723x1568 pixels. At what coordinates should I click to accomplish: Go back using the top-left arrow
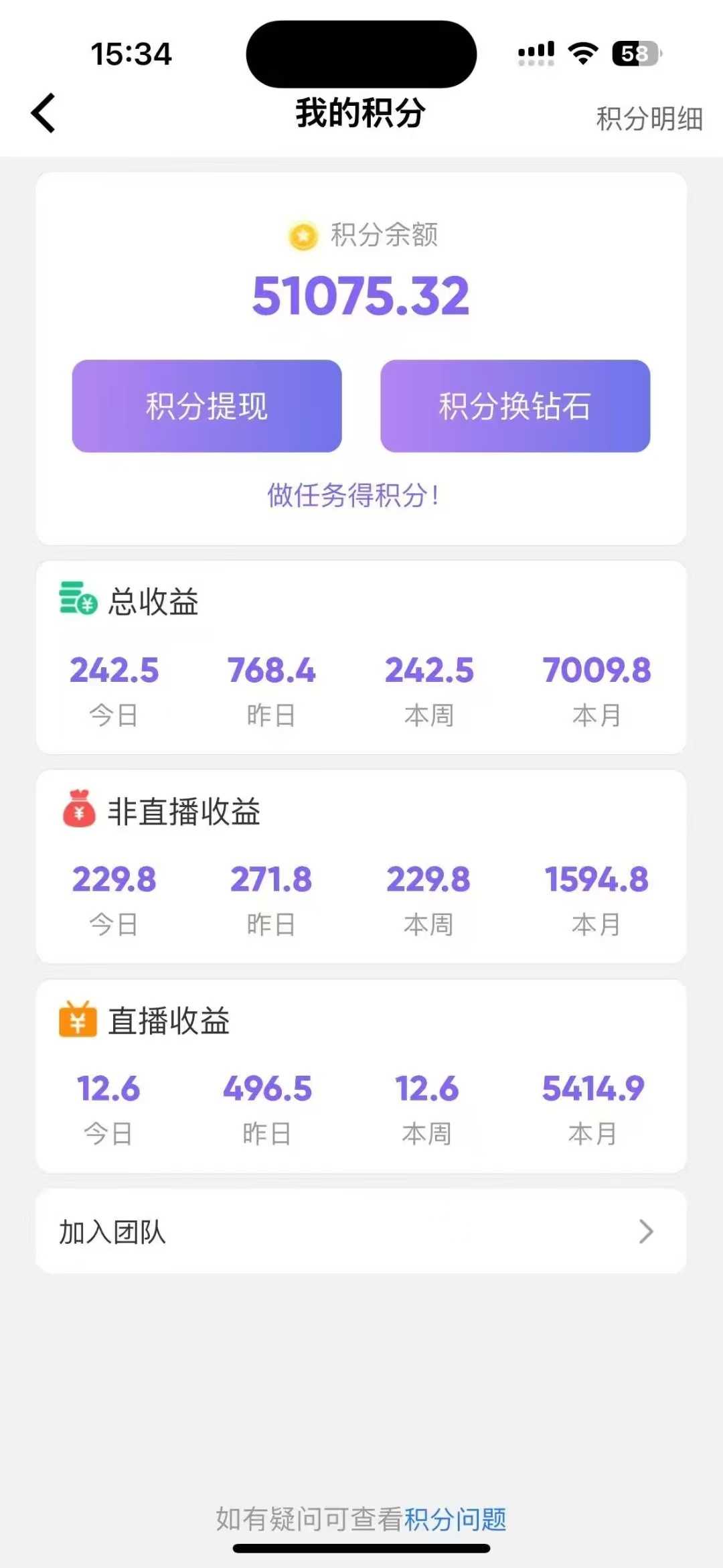click(x=43, y=113)
